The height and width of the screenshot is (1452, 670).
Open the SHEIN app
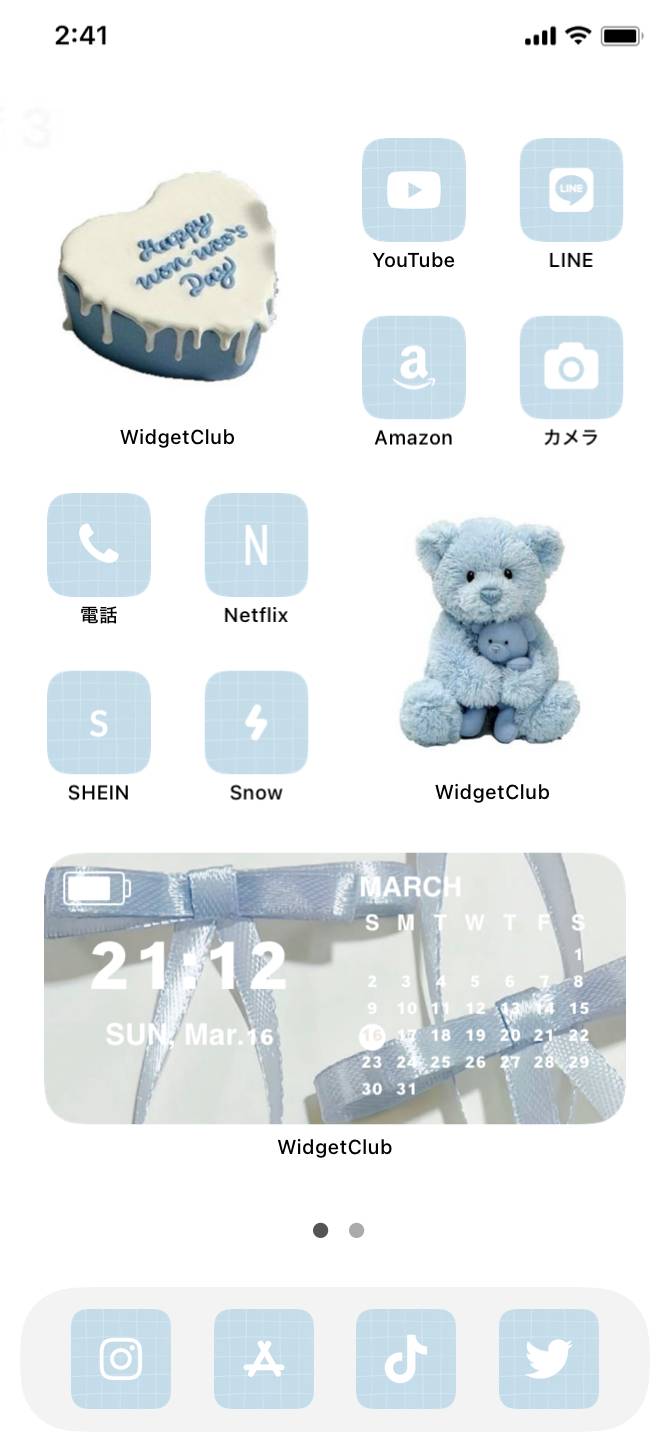(99, 722)
